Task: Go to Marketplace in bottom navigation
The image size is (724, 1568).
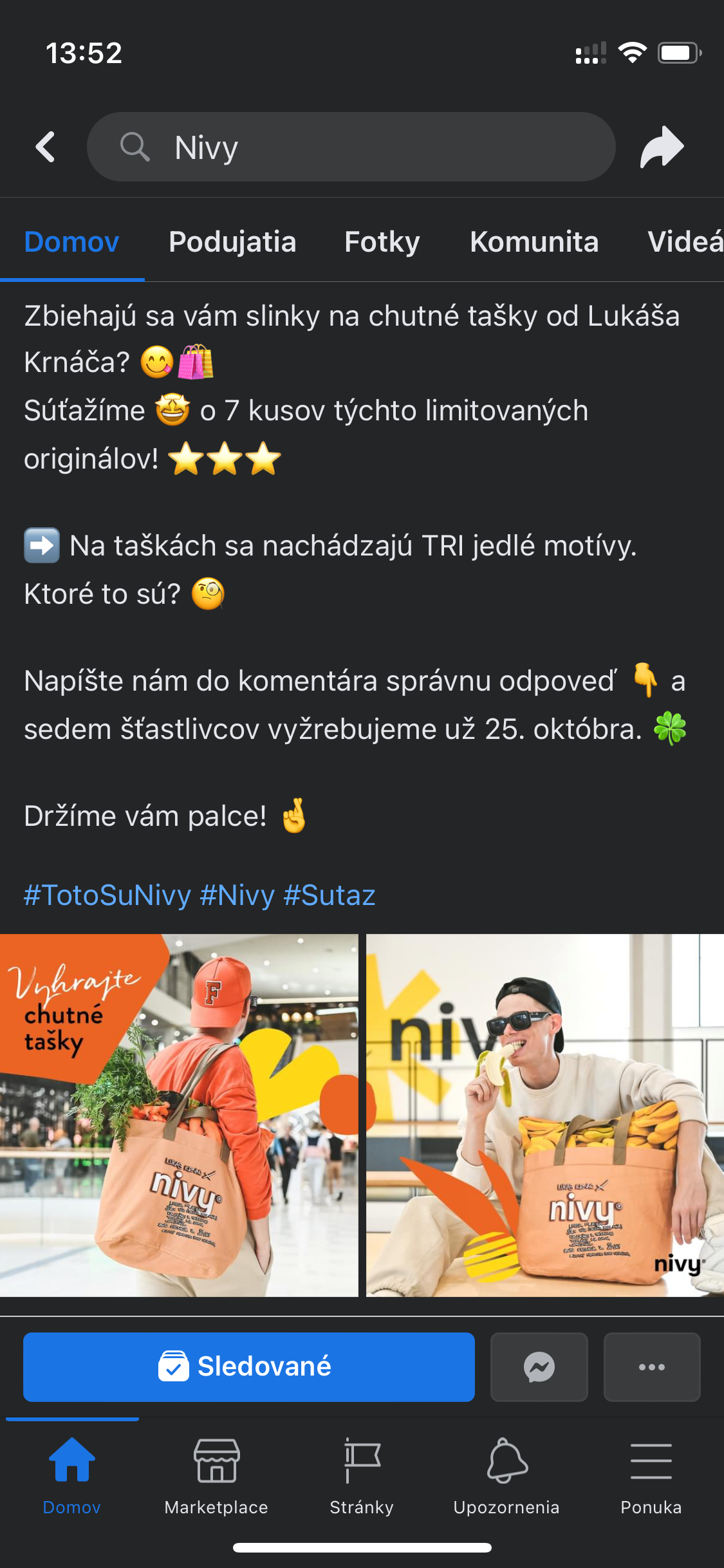Action: click(x=216, y=1477)
